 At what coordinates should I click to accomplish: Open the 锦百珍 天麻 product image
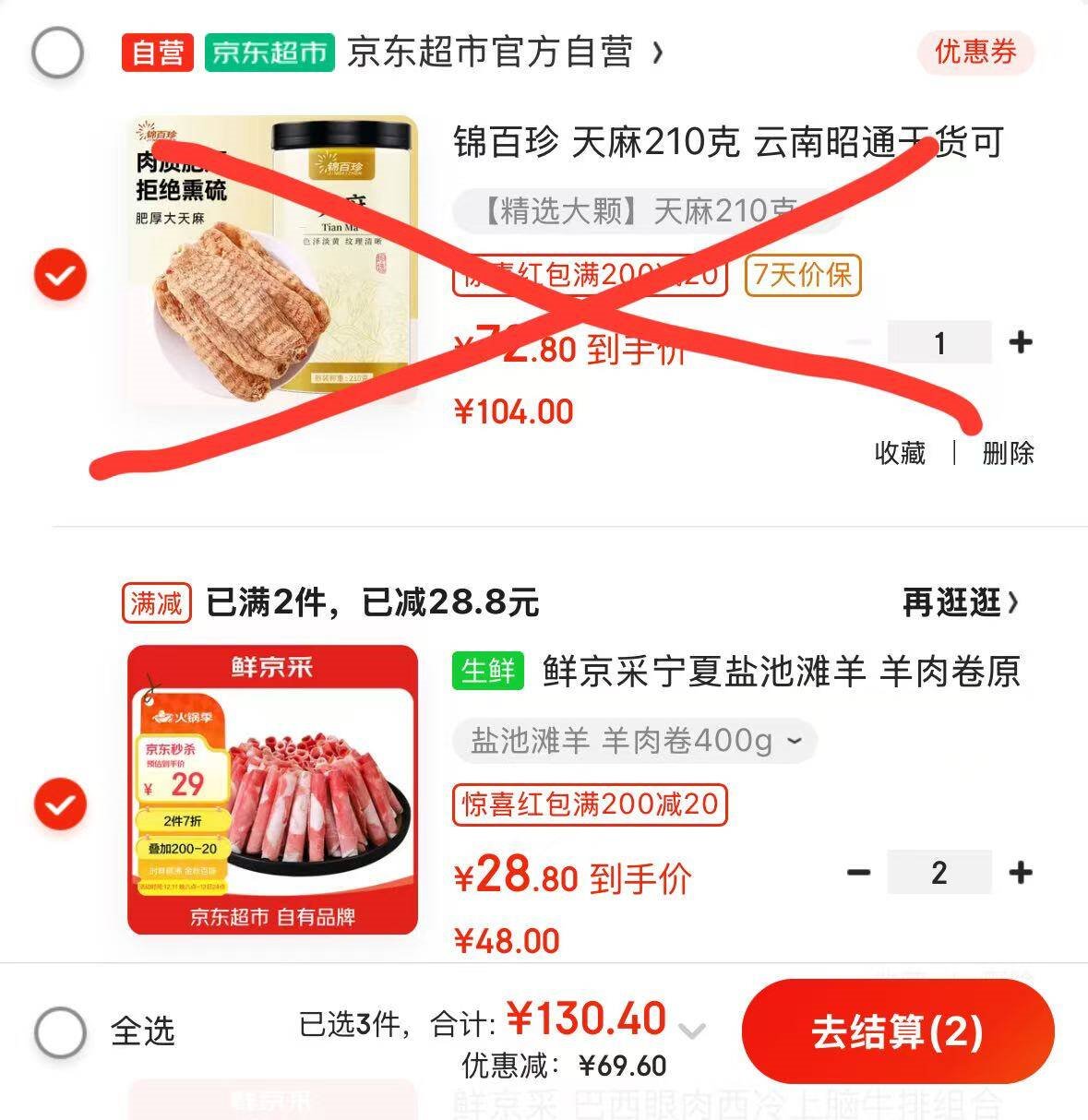[272, 260]
